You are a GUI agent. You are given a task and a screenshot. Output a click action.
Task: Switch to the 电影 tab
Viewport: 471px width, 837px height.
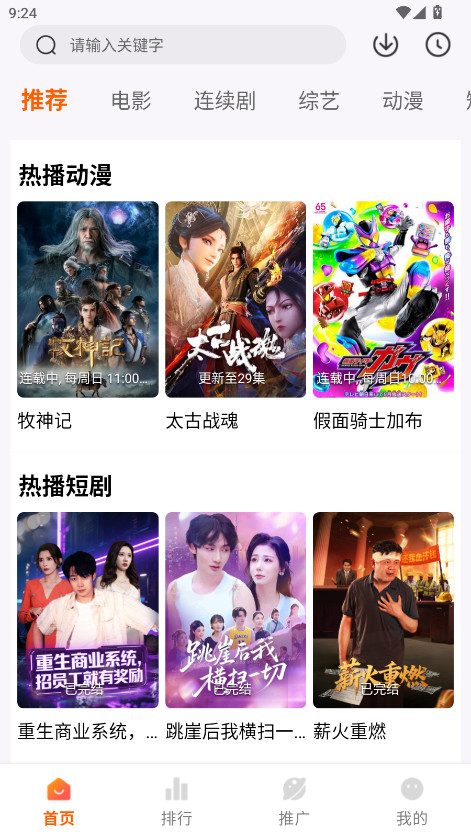(x=131, y=100)
